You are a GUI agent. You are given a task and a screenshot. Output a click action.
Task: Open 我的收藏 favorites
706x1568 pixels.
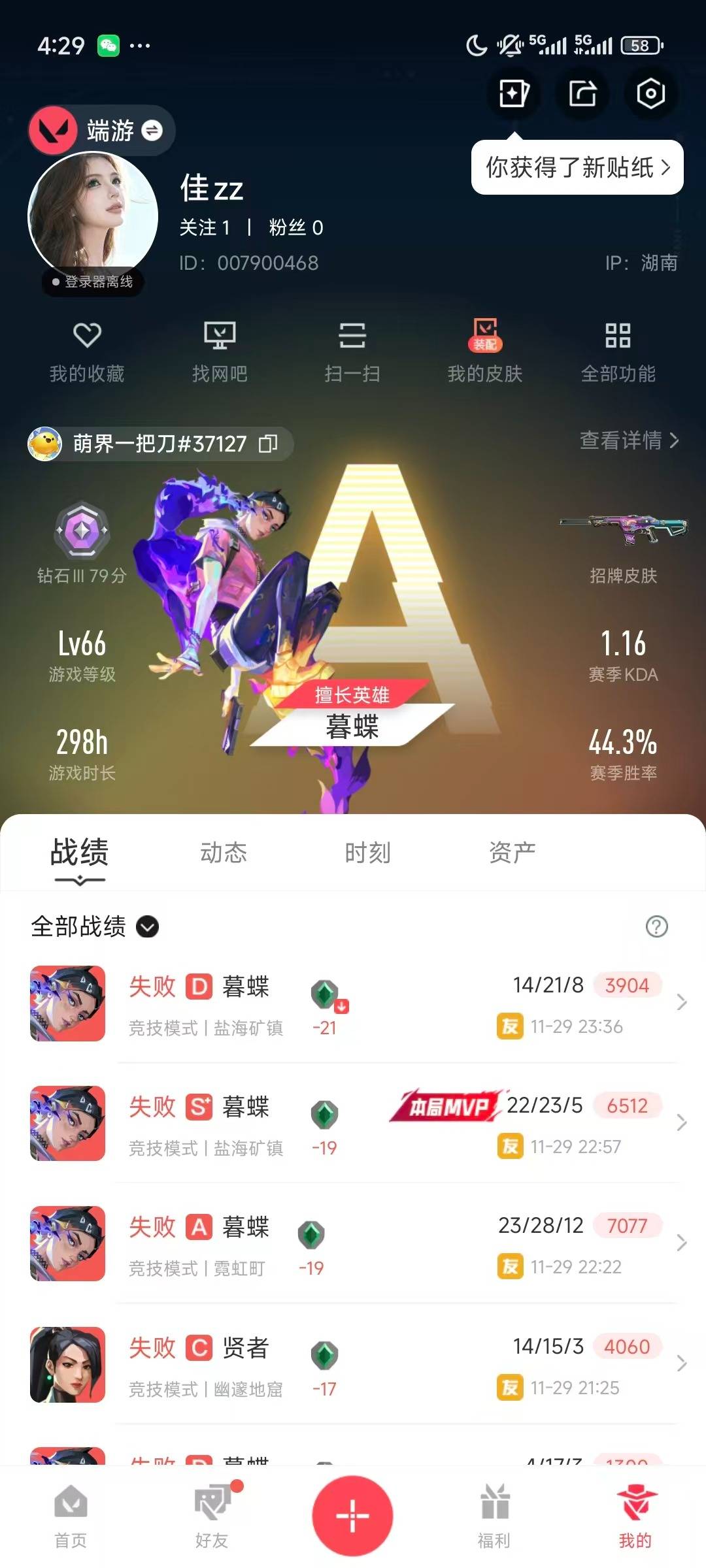click(x=87, y=352)
